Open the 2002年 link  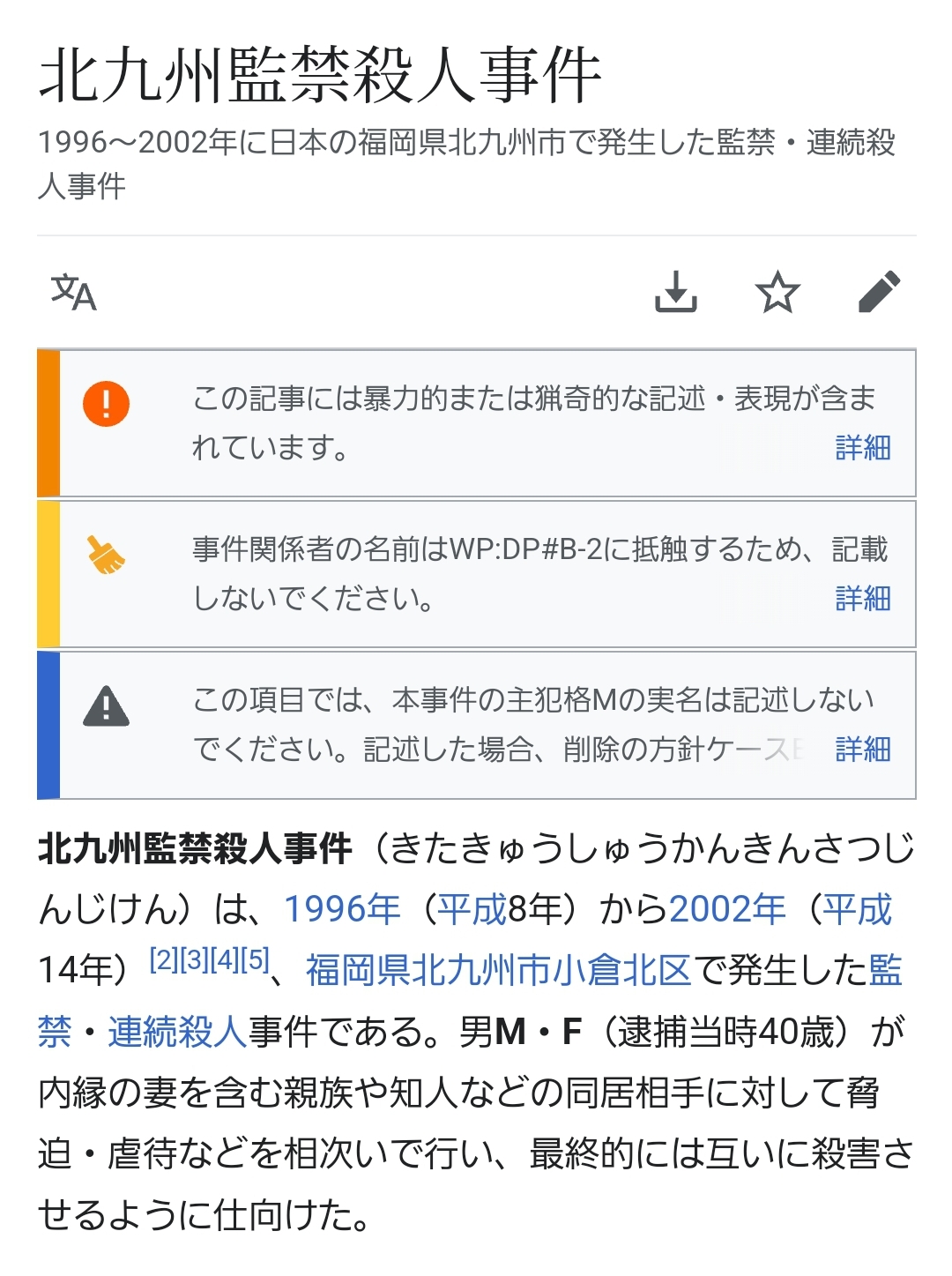pyautogui.click(x=726, y=909)
